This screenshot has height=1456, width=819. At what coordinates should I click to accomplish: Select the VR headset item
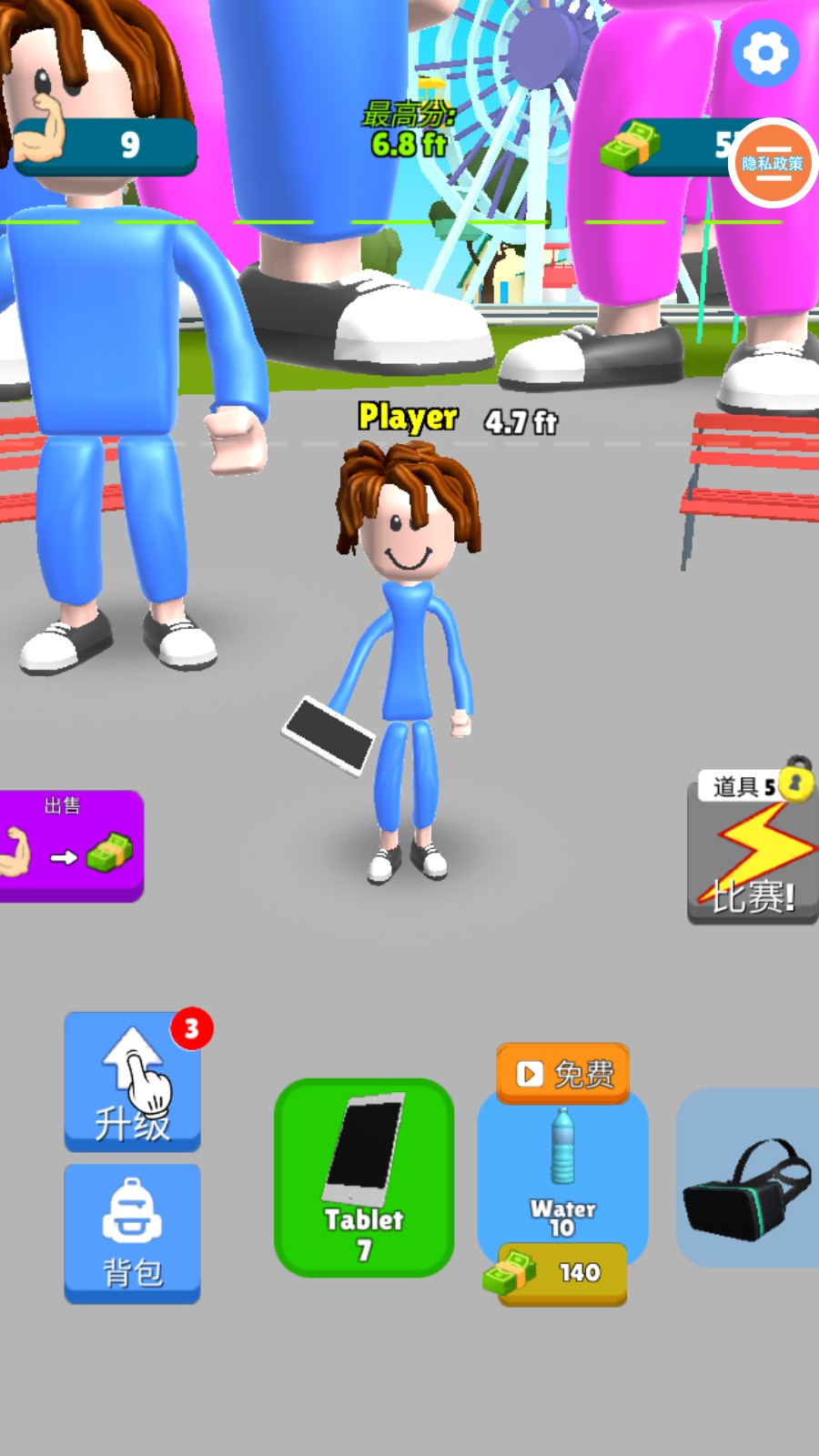(x=748, y=1178)
